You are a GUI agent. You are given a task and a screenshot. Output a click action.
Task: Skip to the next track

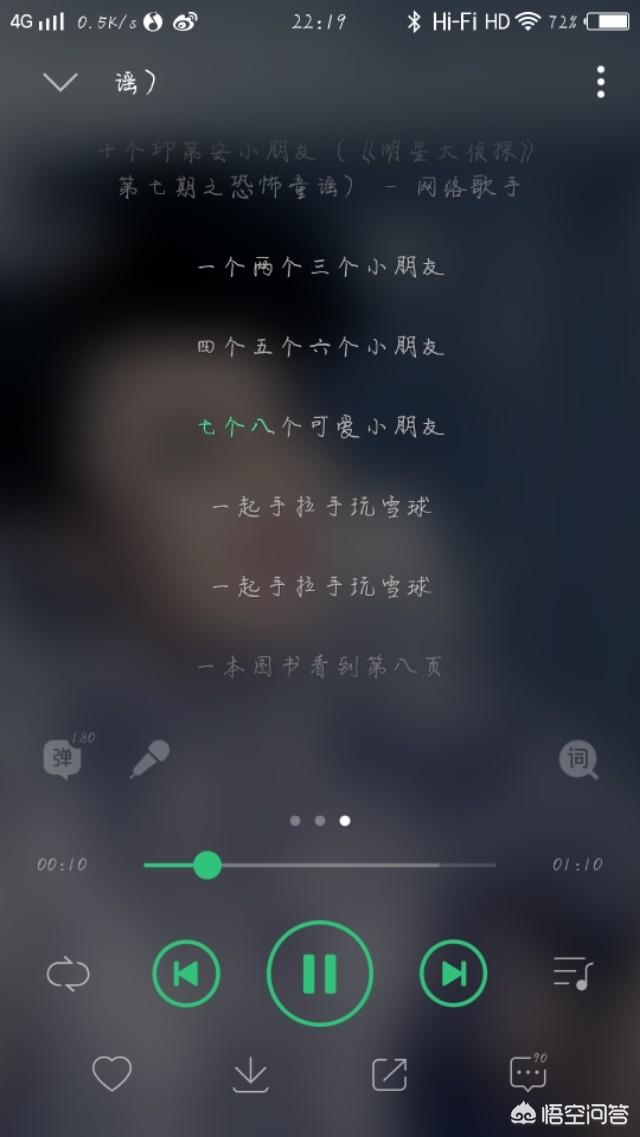454,973
